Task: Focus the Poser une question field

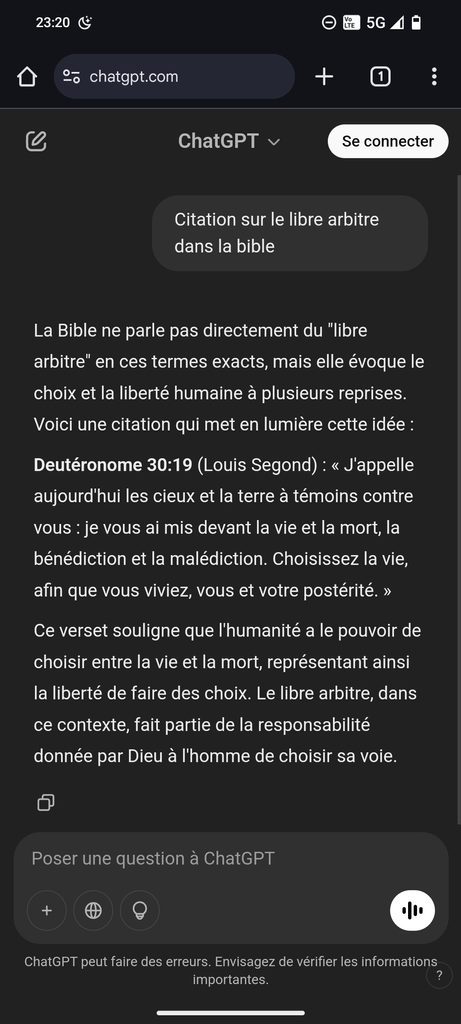Action: click(x=230, y=858)
